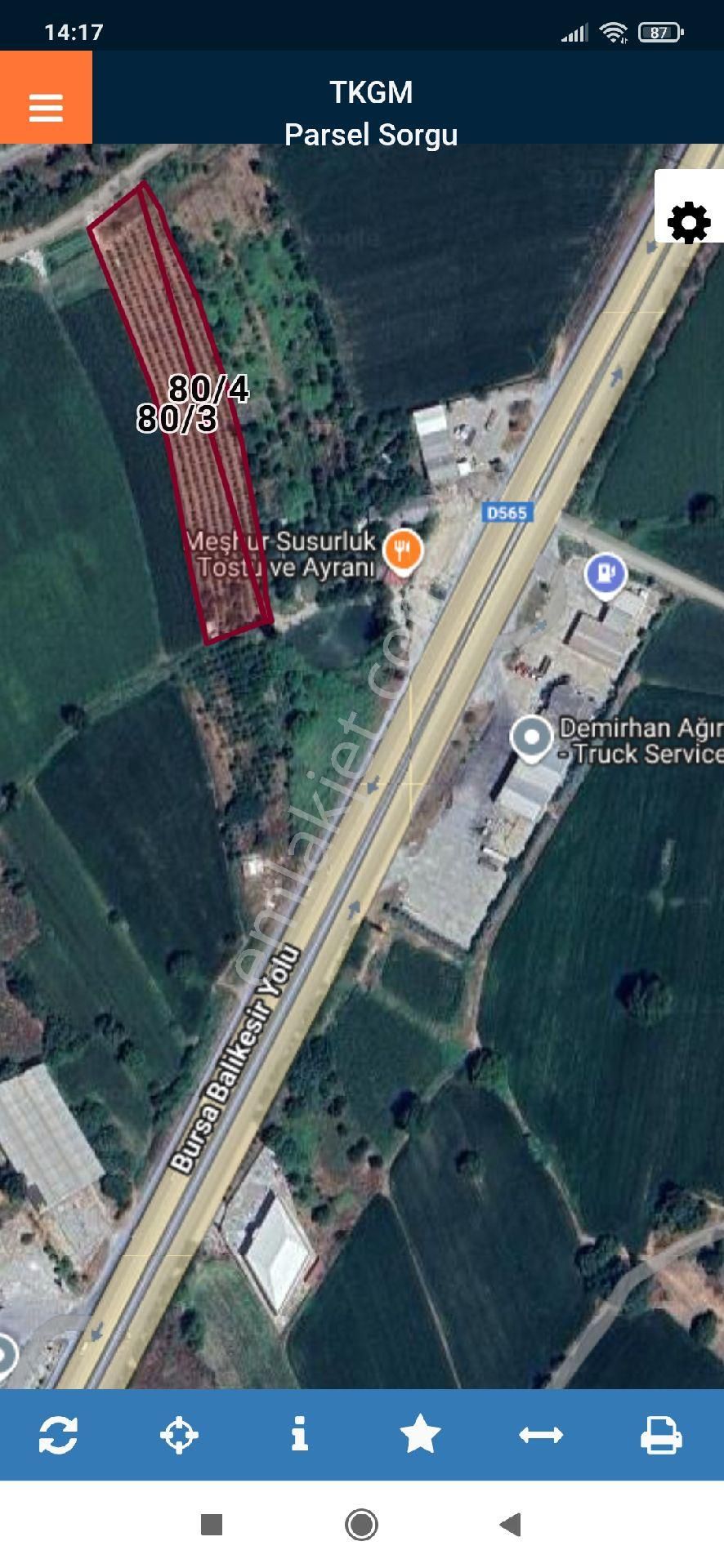Print the parcel map
This screenshot has height=1568, width=724.
(660, 1435)
